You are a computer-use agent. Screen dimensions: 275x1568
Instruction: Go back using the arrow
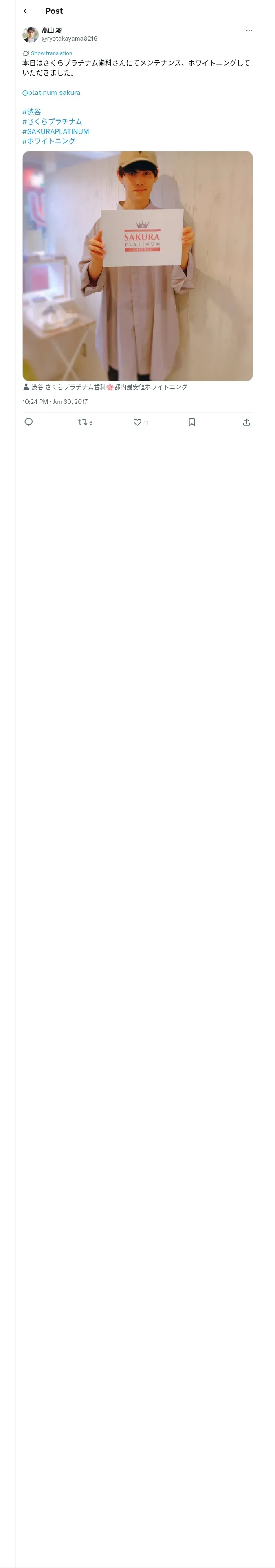pyautogui.click(x=27, y=11)
